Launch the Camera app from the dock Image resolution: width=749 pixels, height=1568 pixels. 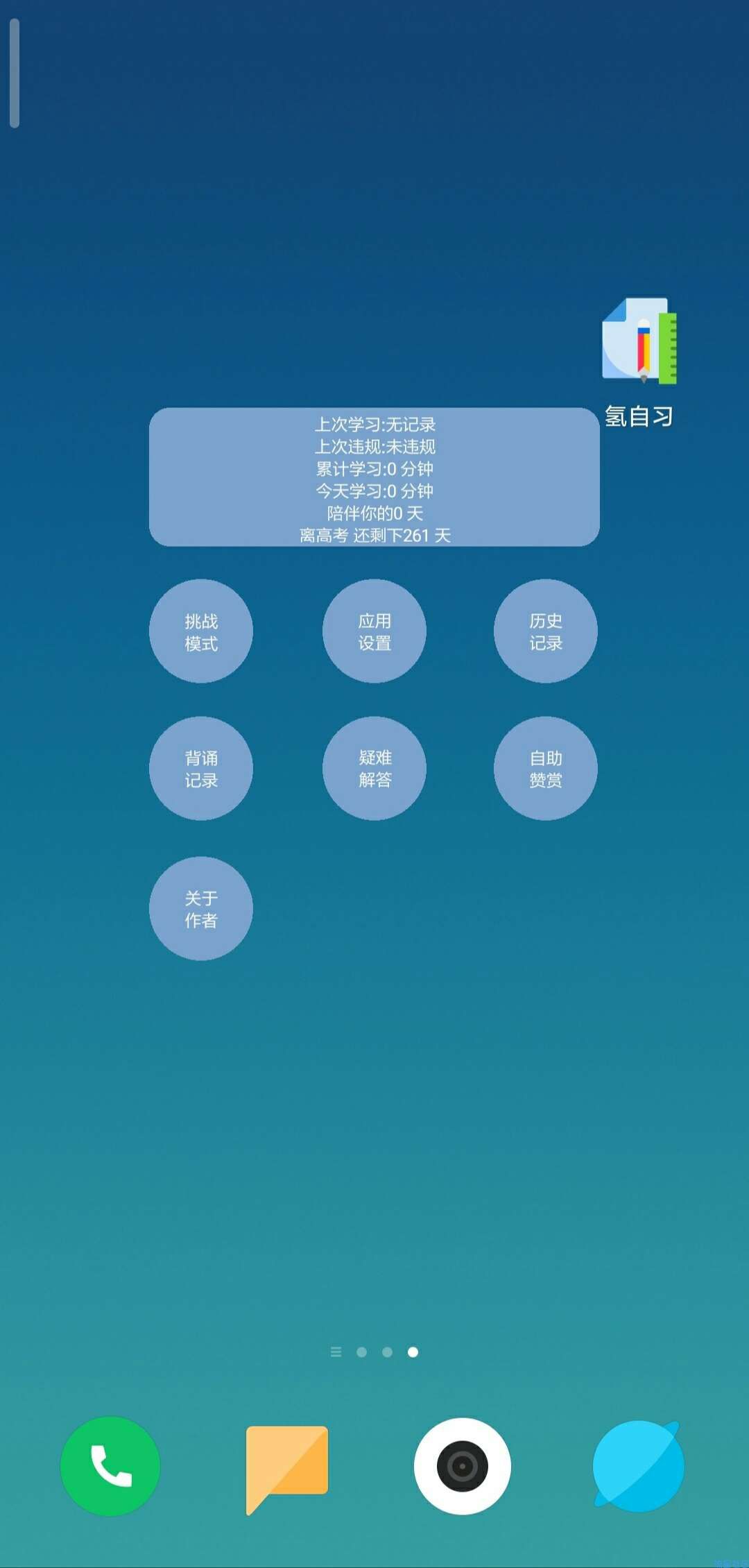[463, 1466]
